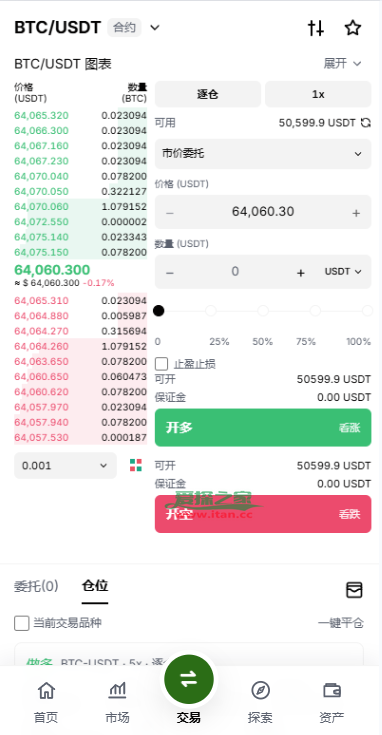Open the chart settings candlestick icon
Viewport: 382px width, 735px height.
tap(316, 28)
